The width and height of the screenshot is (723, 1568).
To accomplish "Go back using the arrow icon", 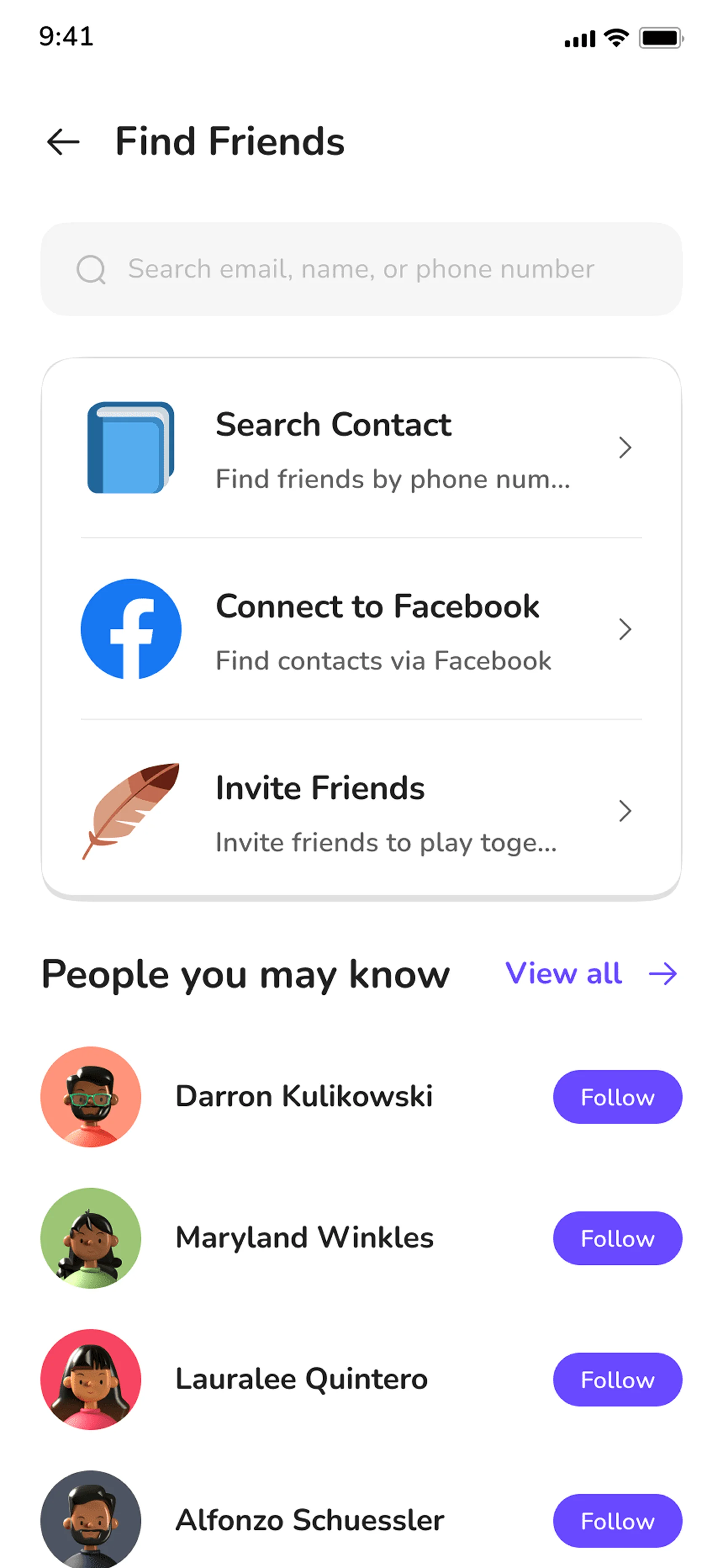I will (63, 142).
